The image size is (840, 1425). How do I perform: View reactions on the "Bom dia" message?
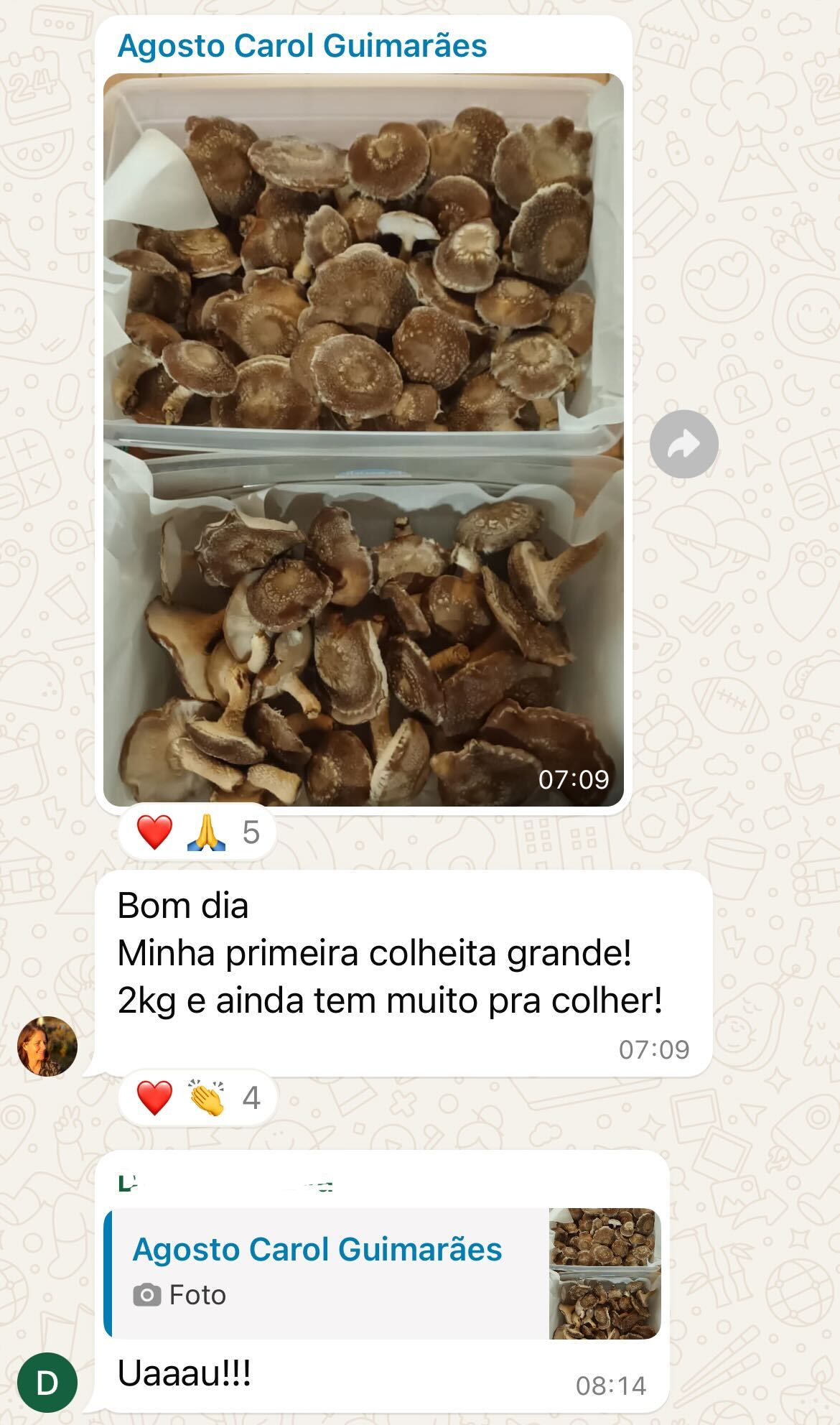[197, 1097]
